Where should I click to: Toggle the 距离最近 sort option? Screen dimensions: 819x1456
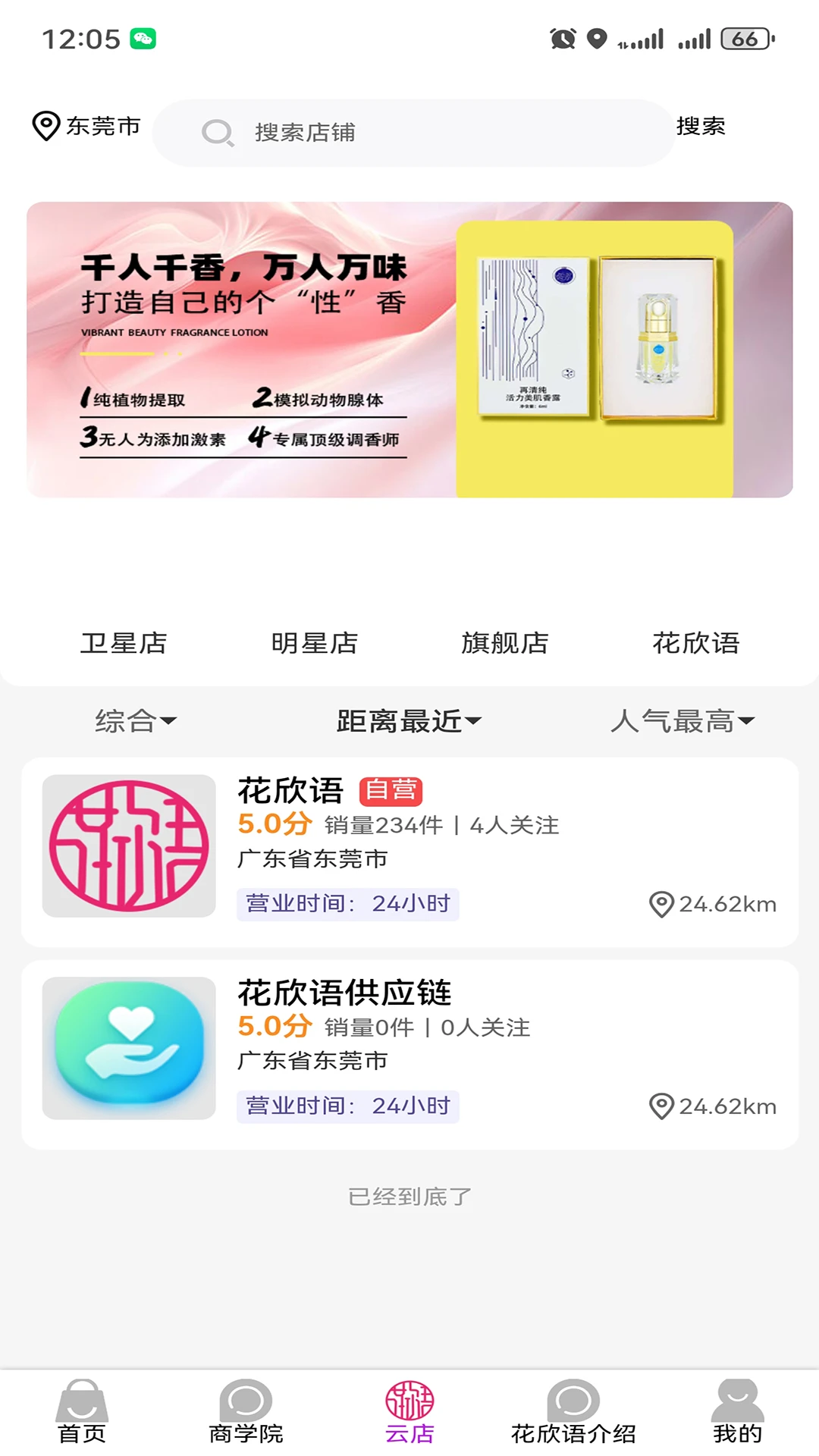(x=400, y=722)
